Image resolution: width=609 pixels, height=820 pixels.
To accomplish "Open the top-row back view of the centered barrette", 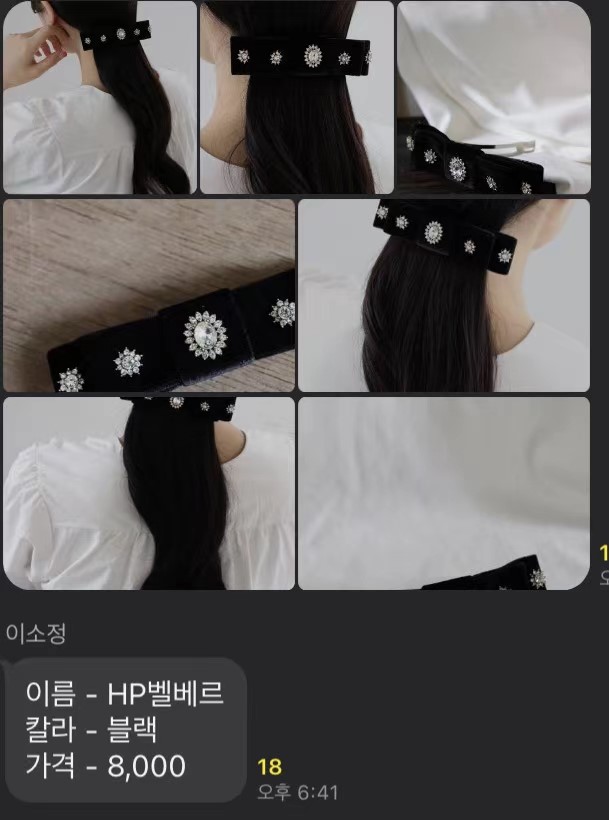I will click(296, 97).
